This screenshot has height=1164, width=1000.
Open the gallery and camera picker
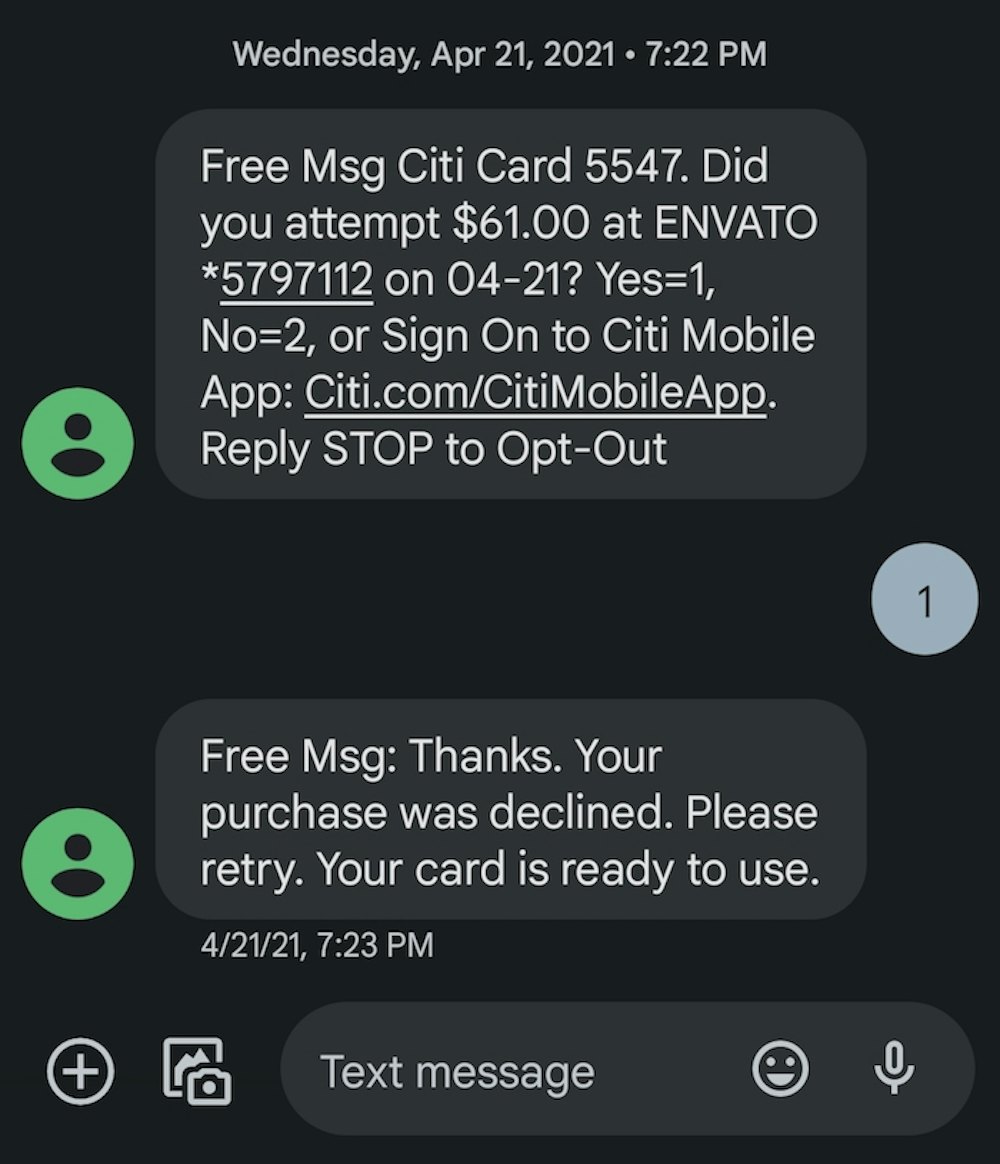tap(196, 1072)
